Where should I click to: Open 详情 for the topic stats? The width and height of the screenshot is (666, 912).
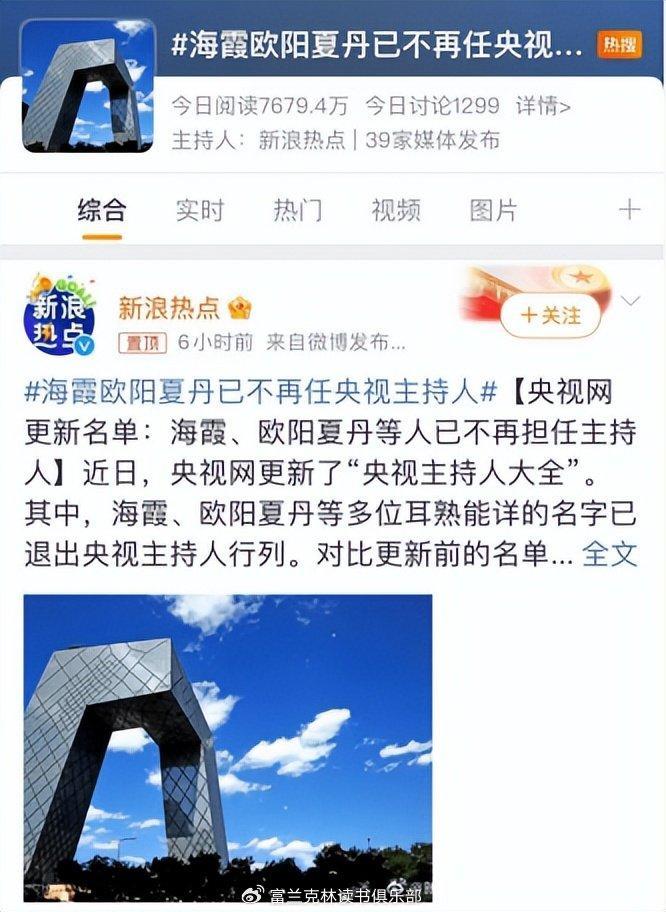[543, 105]
